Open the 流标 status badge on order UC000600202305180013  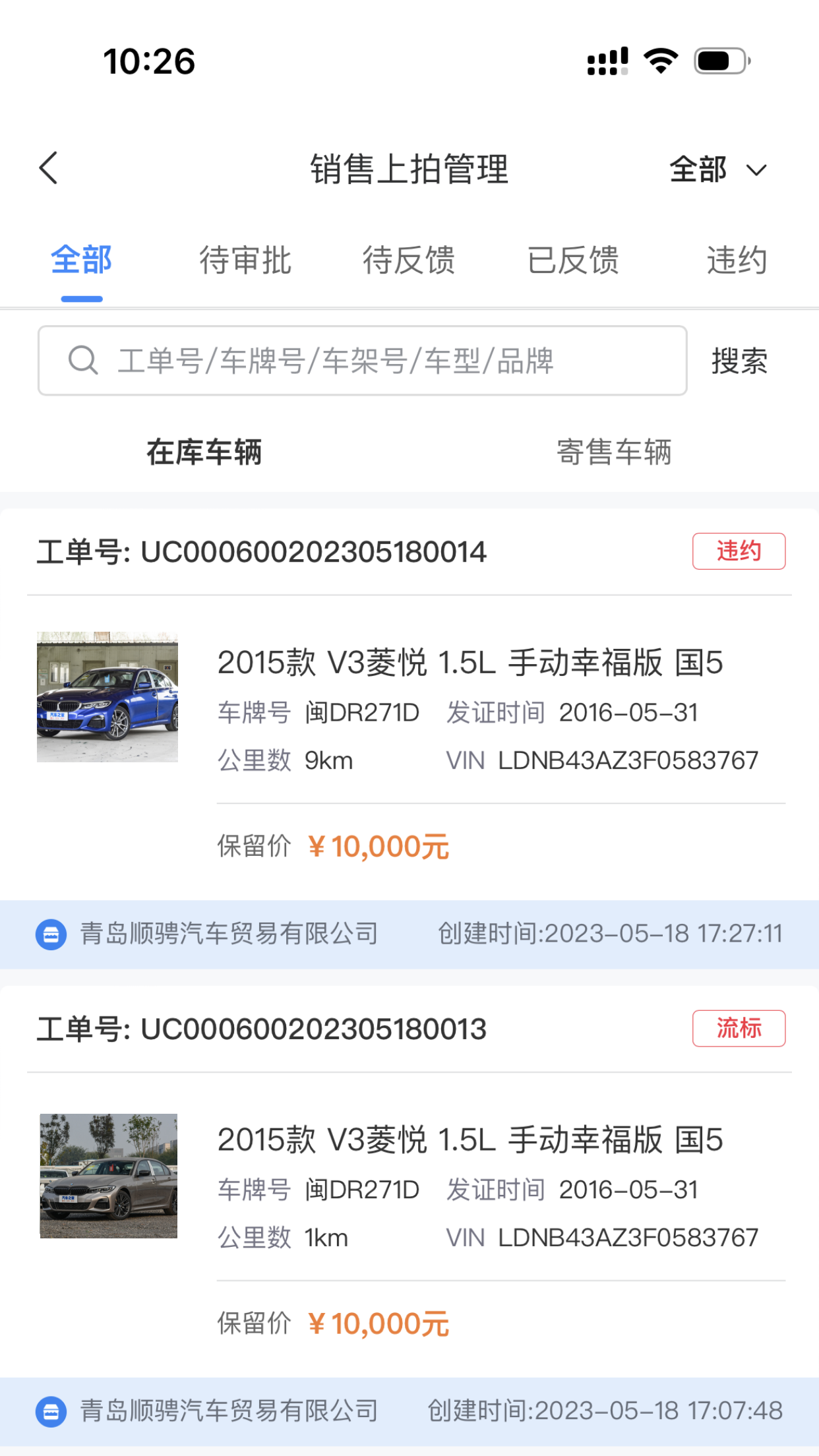[x=739, y=1027]
